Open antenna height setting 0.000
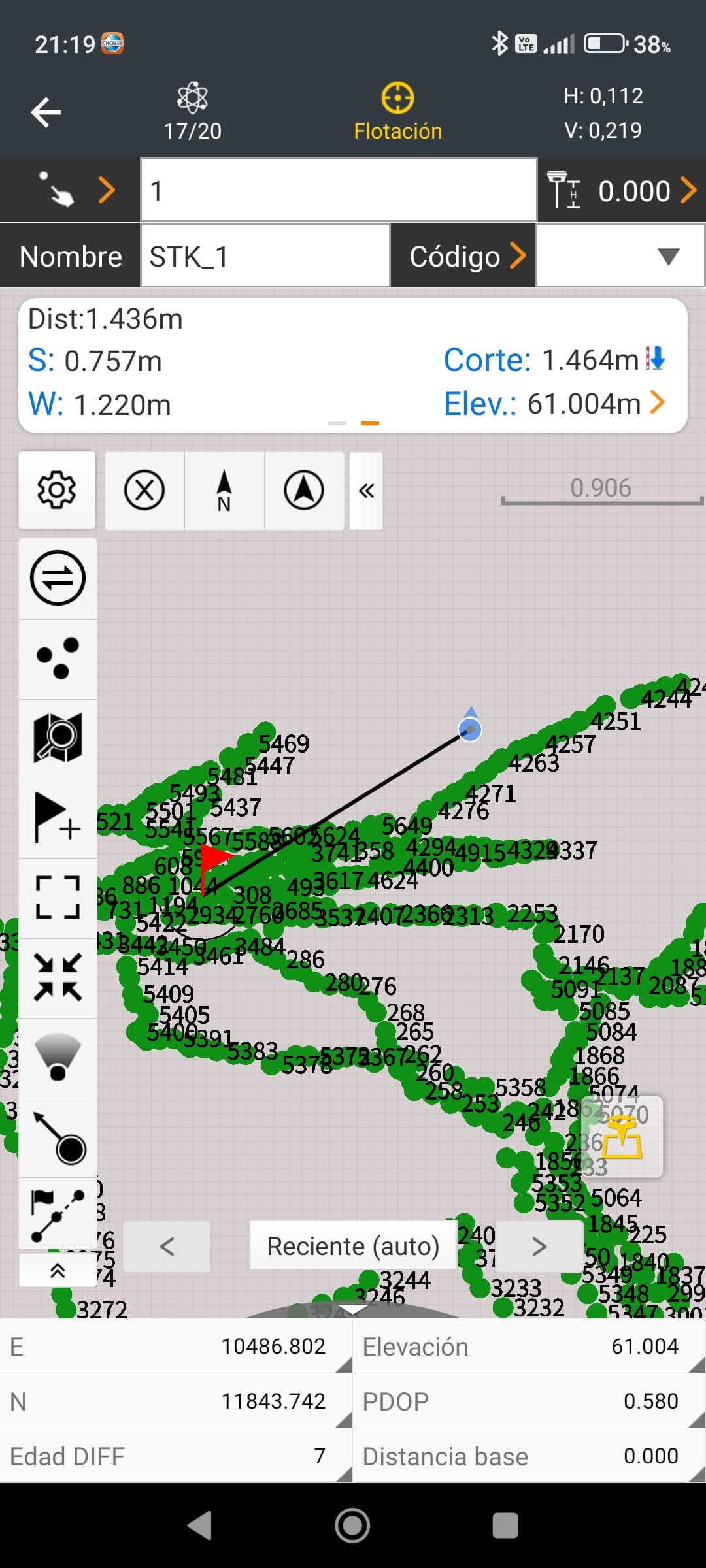This screenshot has height=1568, width=706. (x=622, y=191)
